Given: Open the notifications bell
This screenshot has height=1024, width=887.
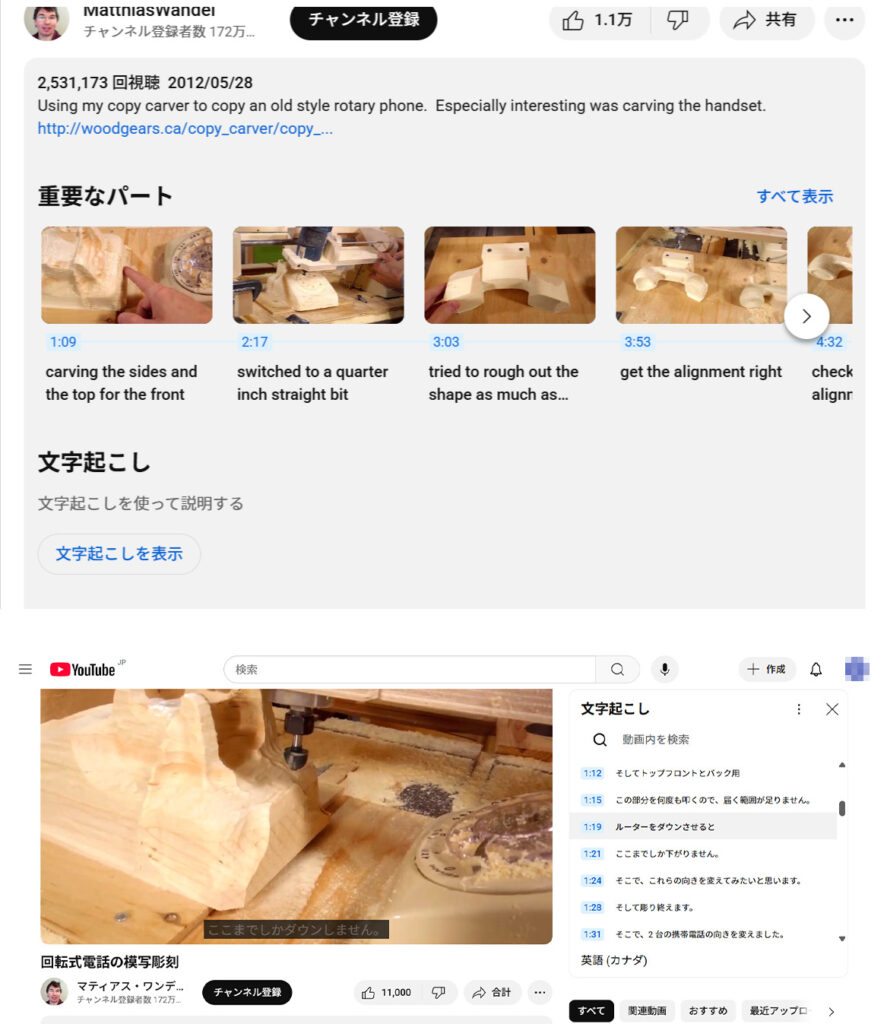Looking at the screenshot, I should 816,669.
